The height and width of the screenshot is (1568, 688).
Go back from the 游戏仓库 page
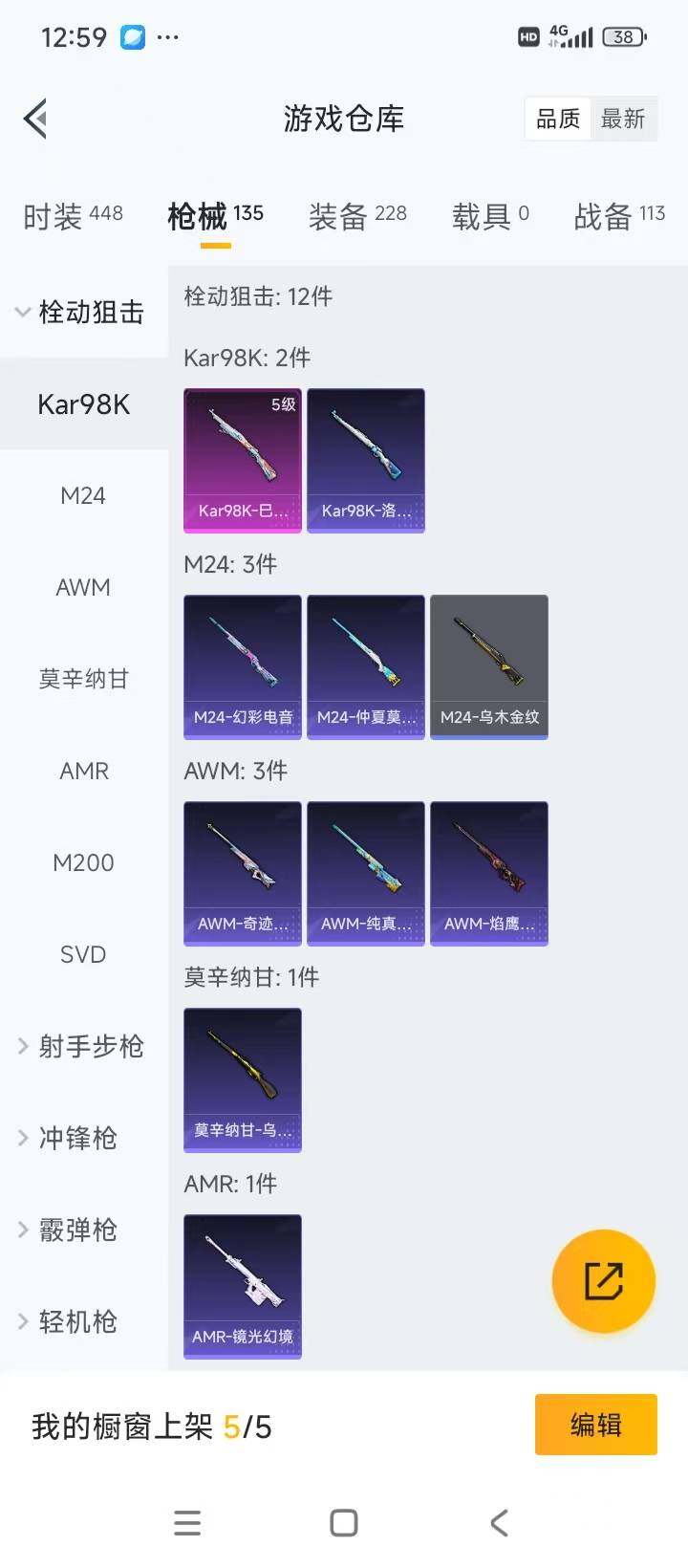[36, 120]
